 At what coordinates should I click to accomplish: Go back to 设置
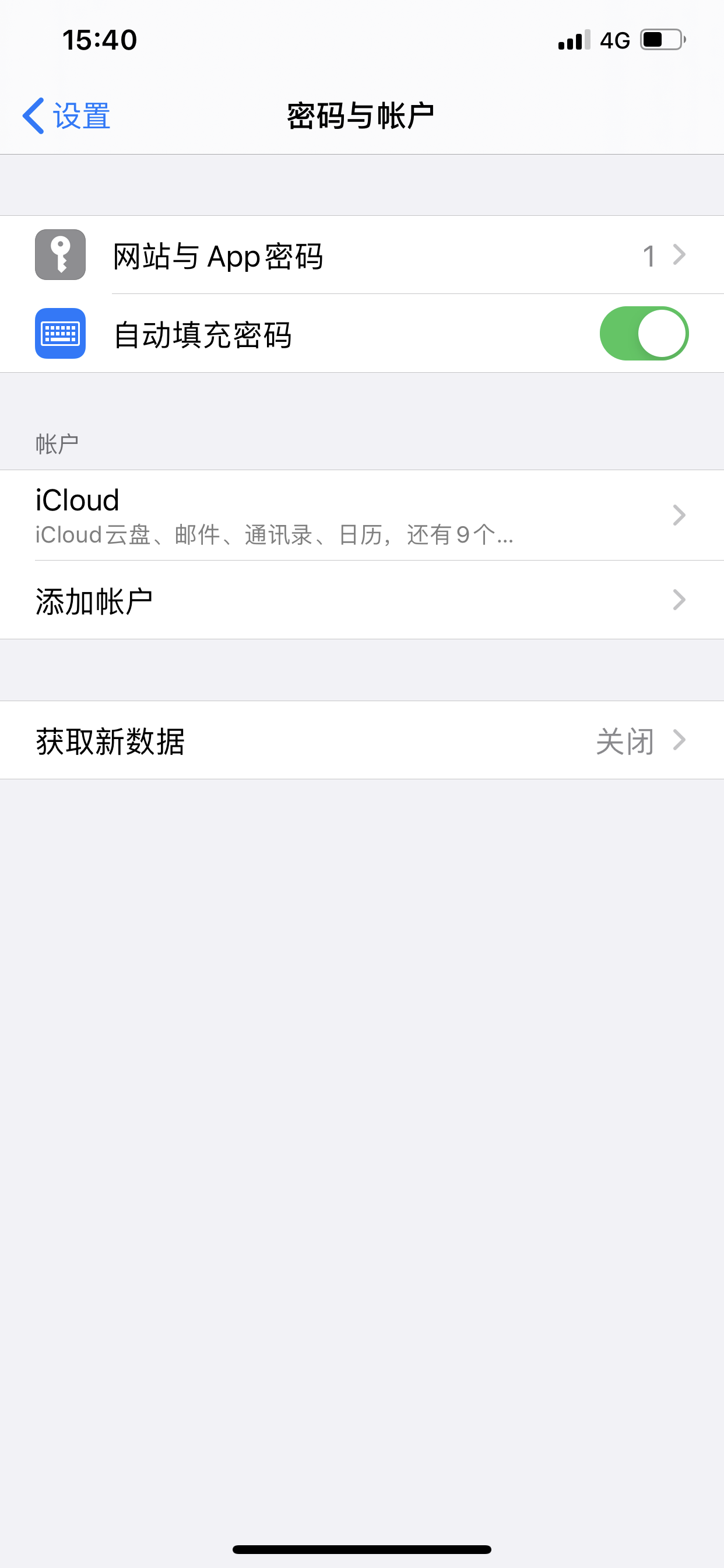click(x=67, y=116)
